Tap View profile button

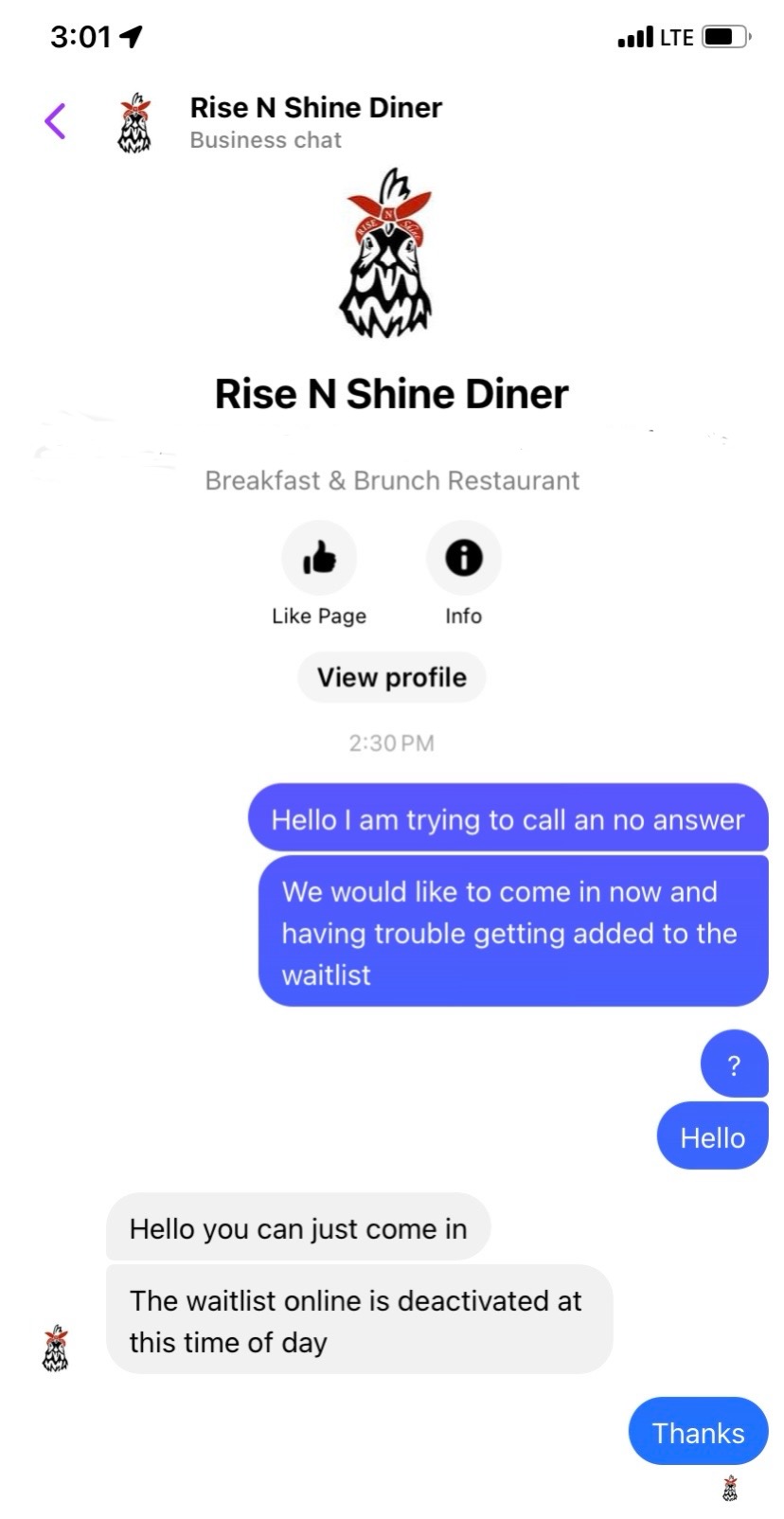(x=391, y=677)
